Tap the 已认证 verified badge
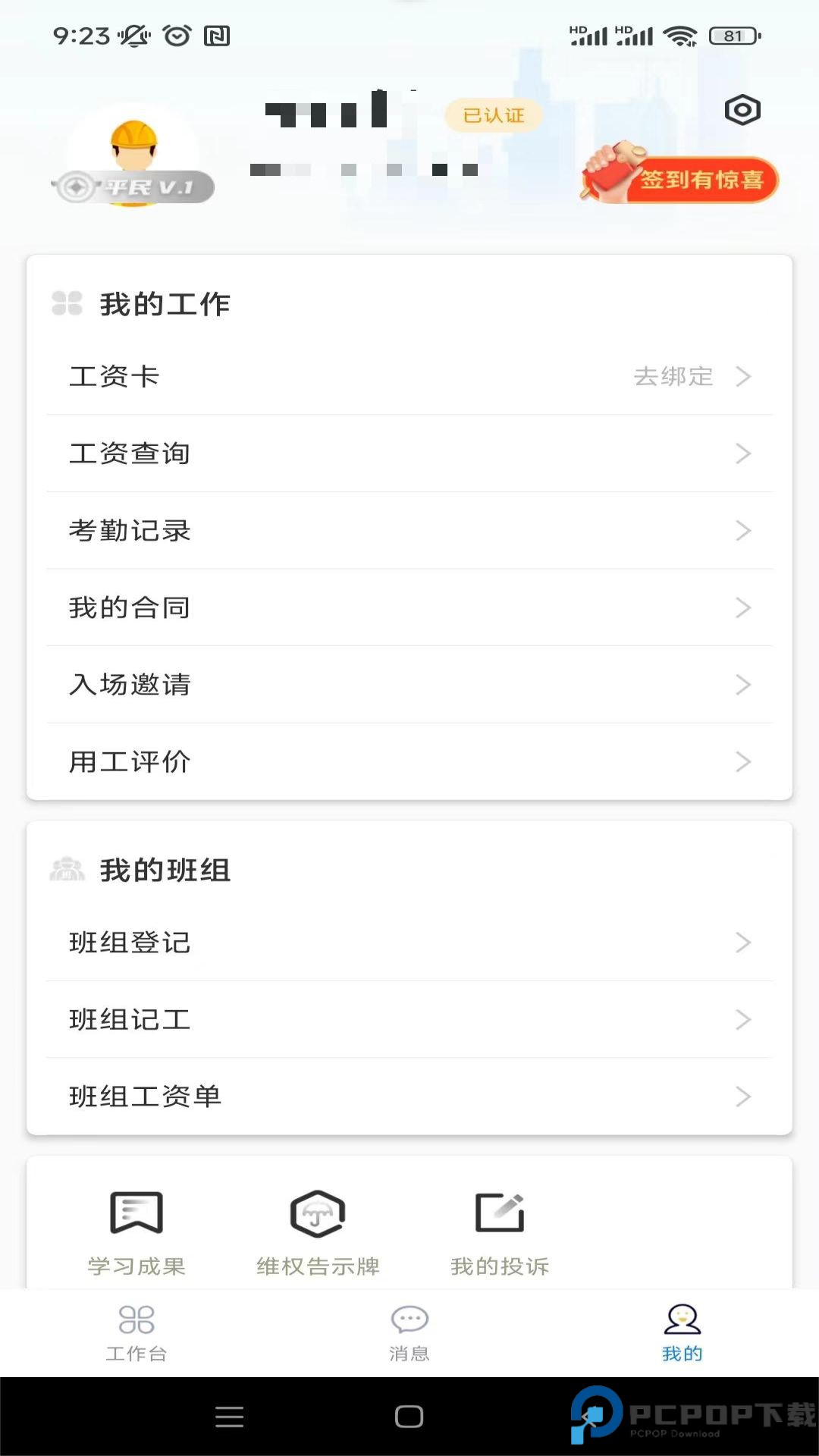Image resolution: width=819 pixels, height=1456 pixels. [x=491, y=115]
